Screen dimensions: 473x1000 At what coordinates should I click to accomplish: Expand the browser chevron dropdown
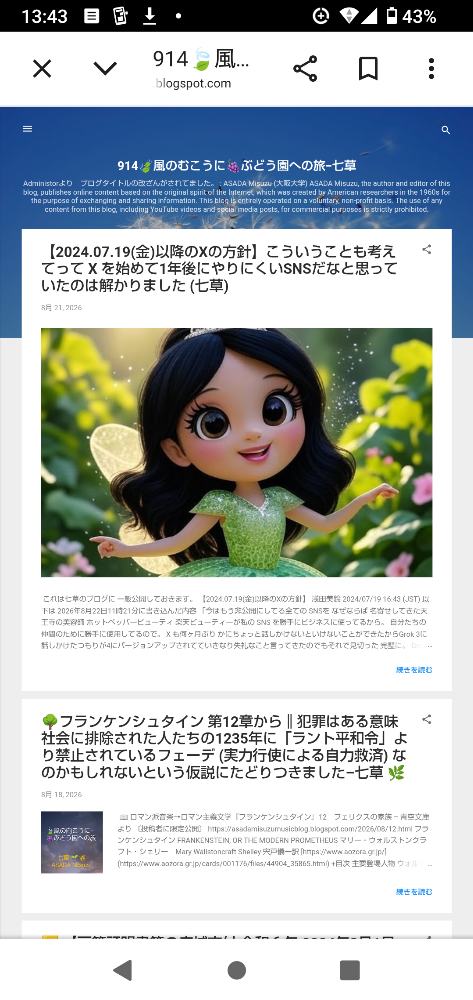pos(105,68)
